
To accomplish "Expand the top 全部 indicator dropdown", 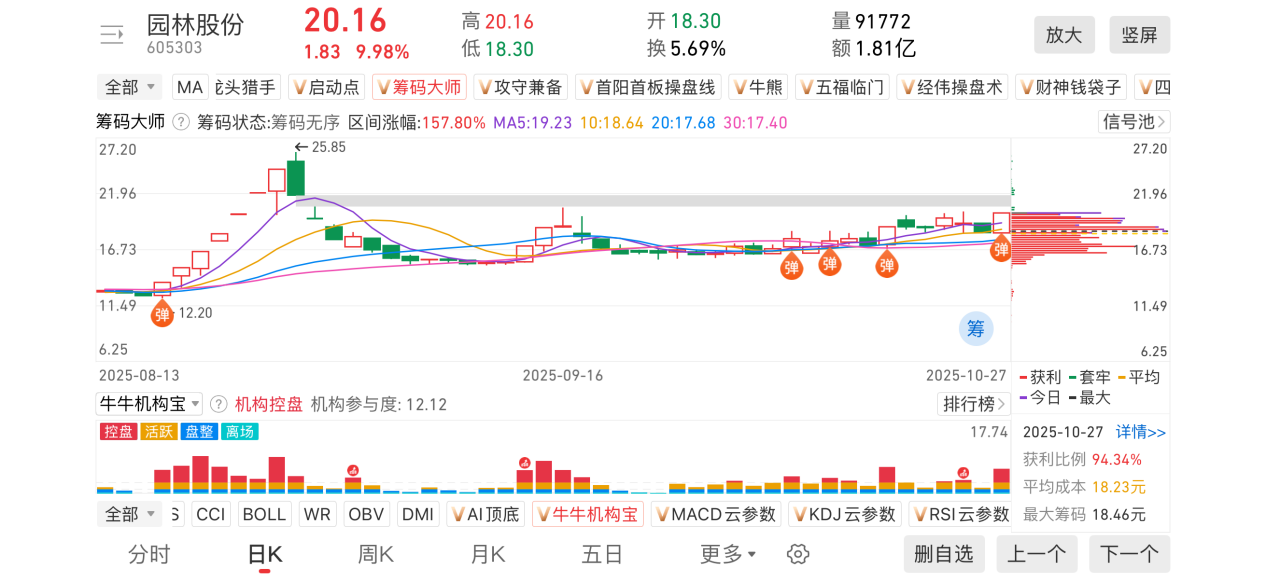I will pos(130,87).
